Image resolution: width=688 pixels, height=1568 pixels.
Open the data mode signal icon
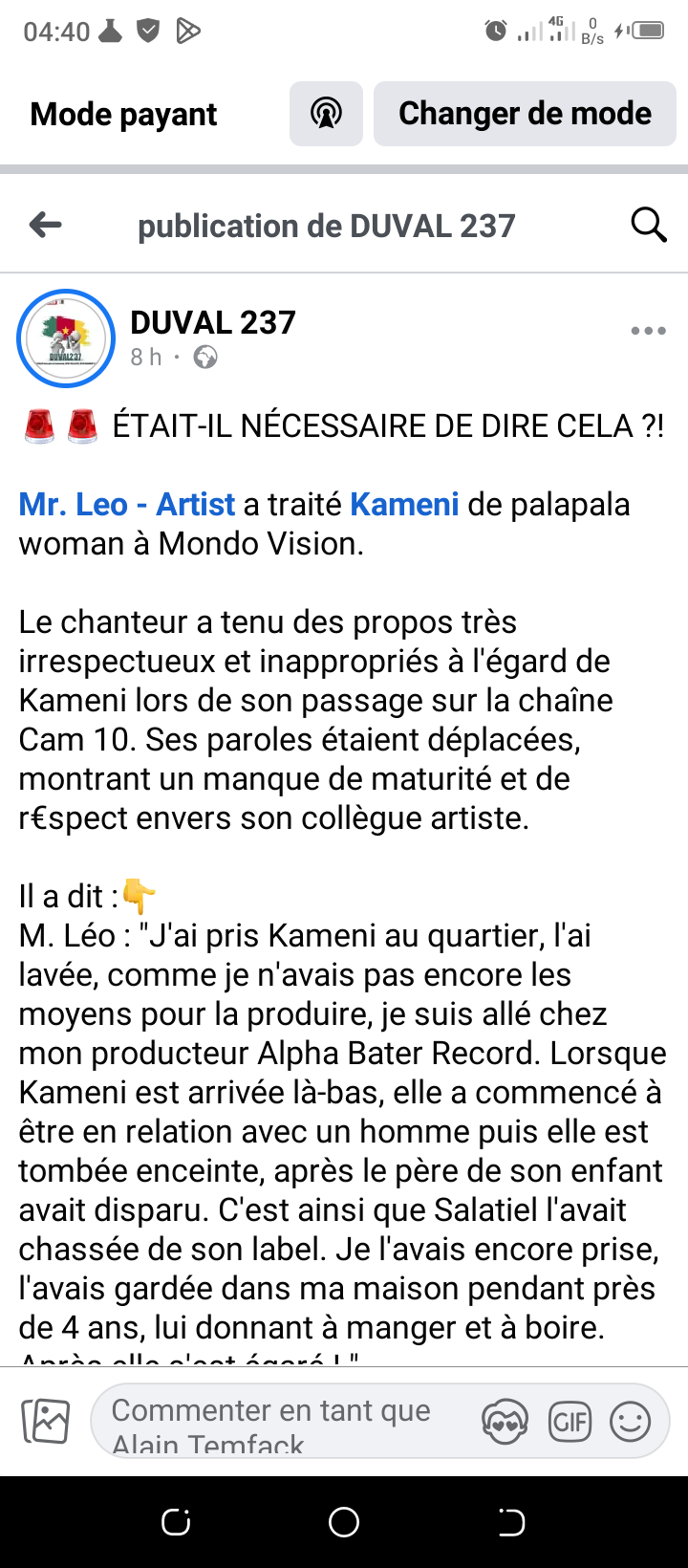click(x=326, y=114)
